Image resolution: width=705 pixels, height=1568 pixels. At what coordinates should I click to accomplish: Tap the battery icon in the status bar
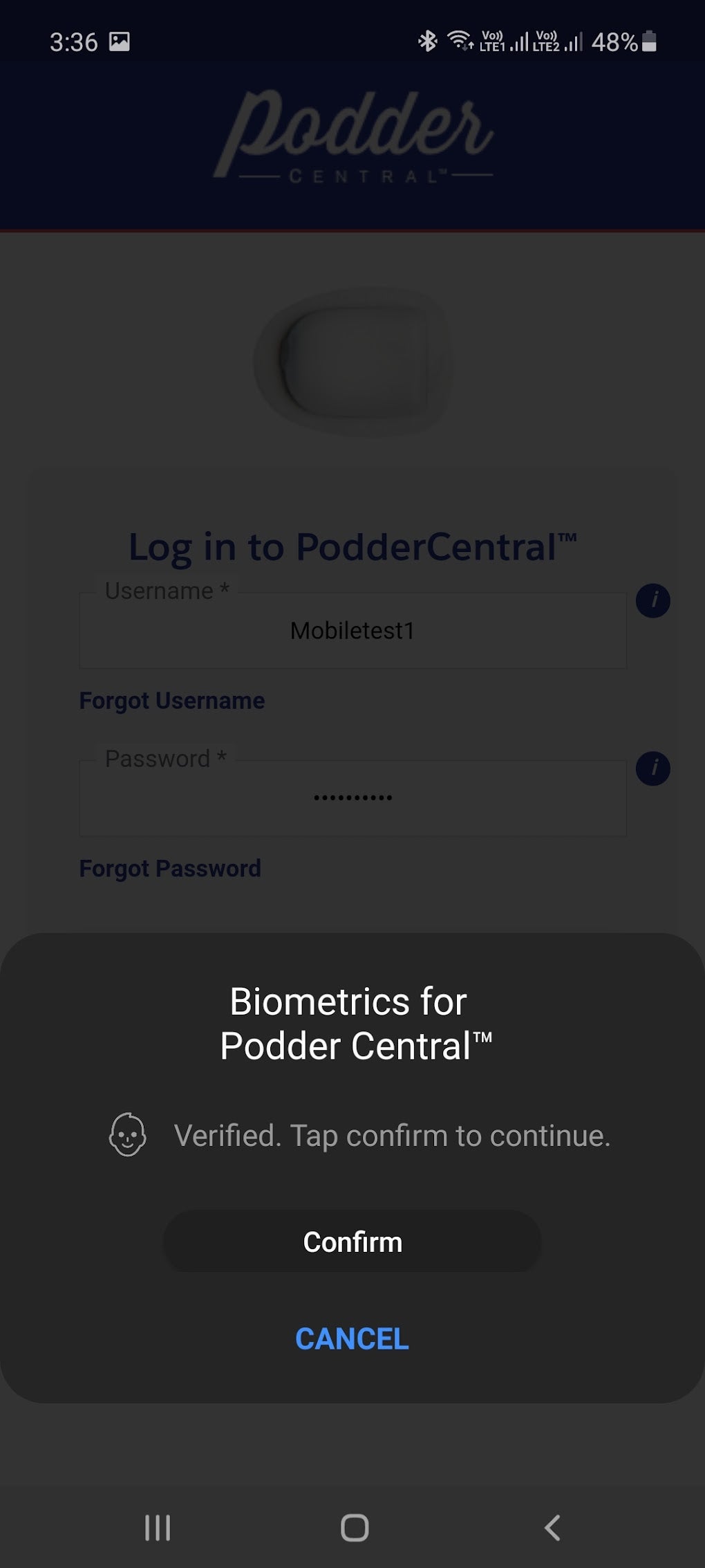(x=648, y=41)
